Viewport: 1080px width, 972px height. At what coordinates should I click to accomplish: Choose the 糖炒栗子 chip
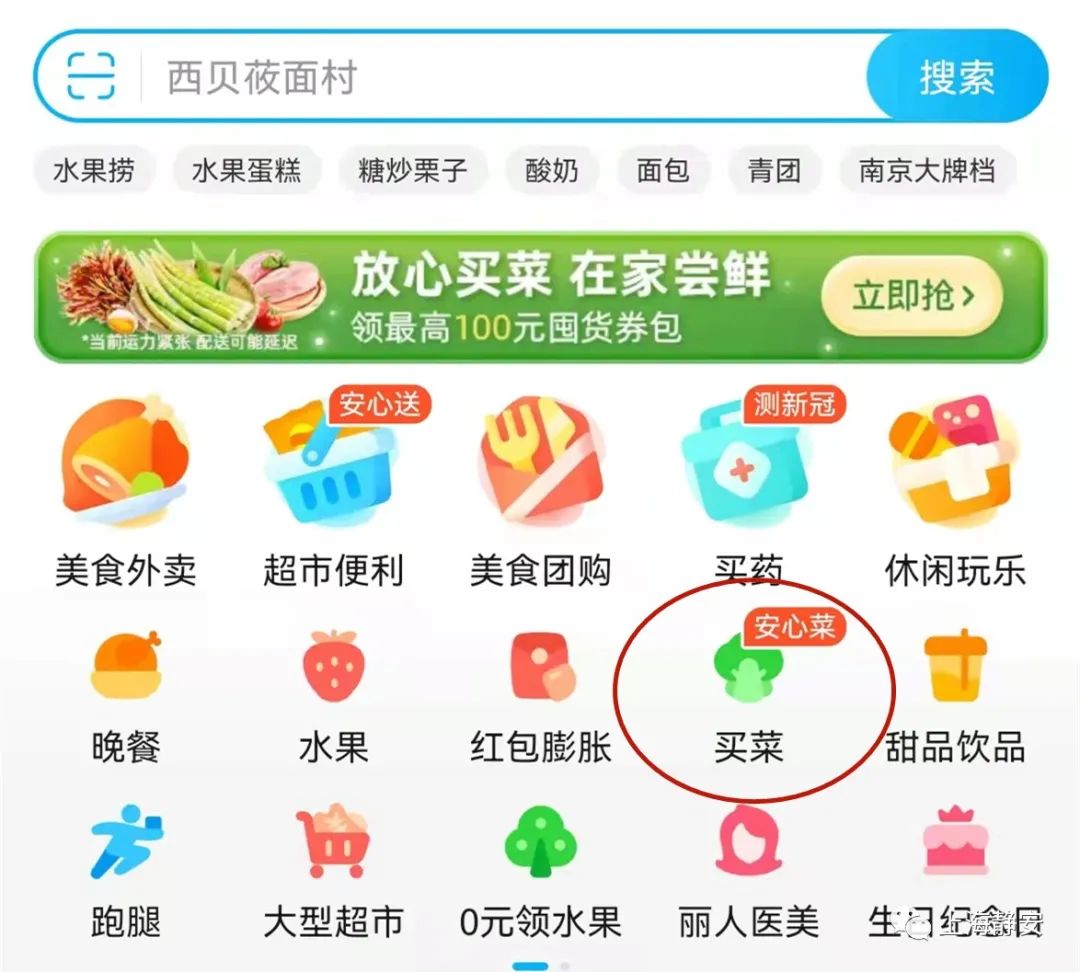tap(412, 170)
